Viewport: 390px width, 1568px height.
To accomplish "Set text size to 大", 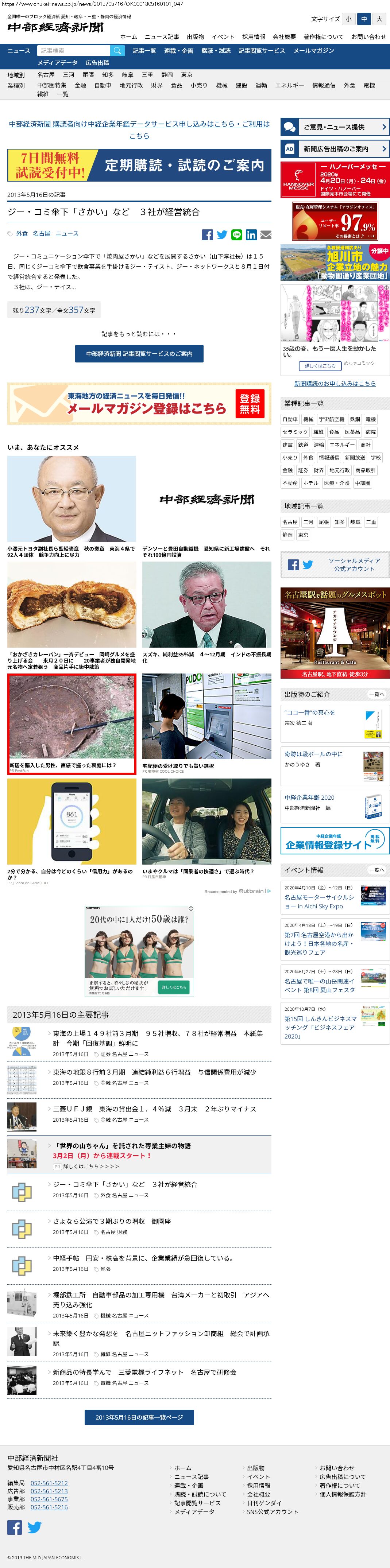I will [379, 19].
